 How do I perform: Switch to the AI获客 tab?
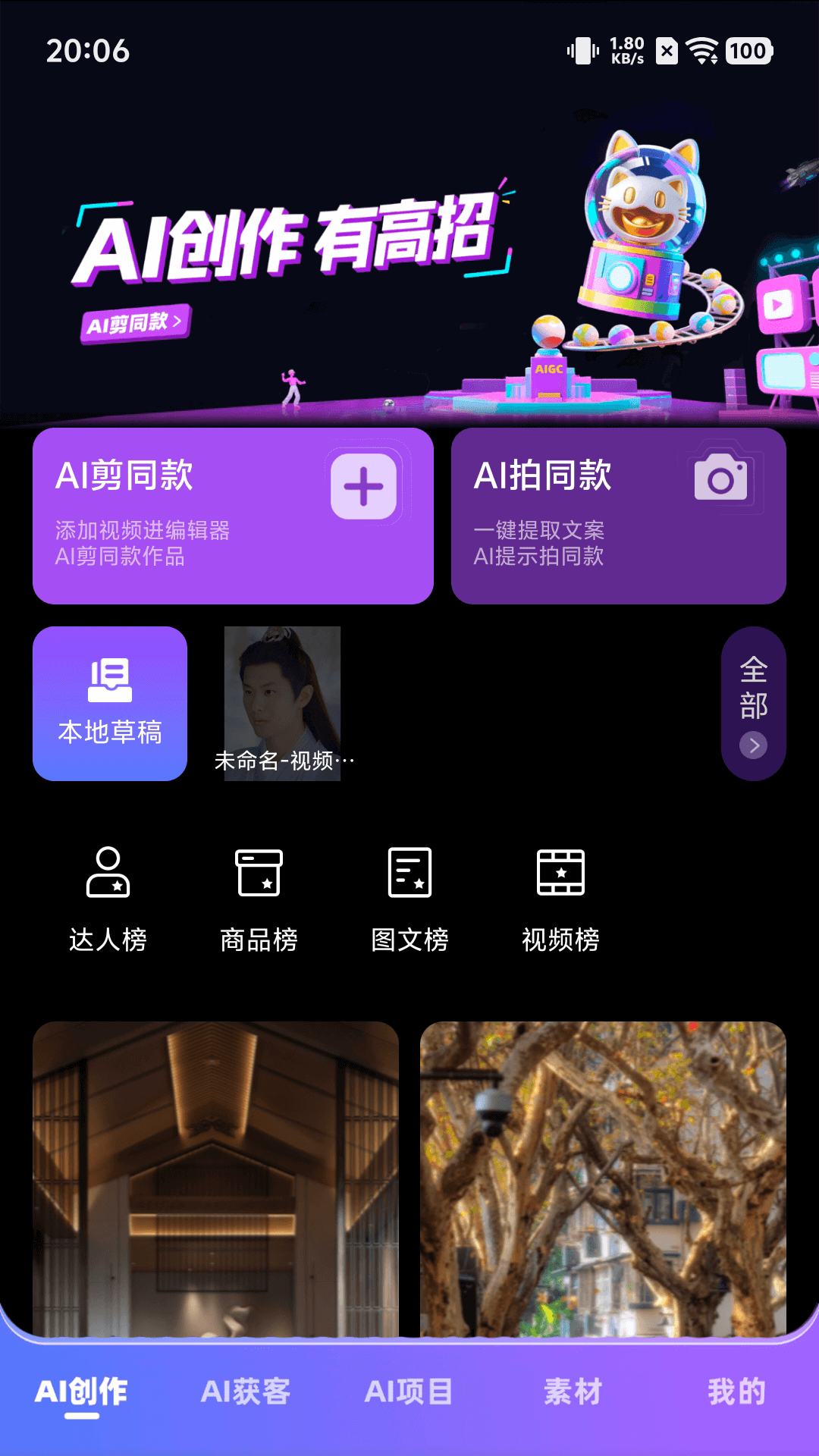point(246,1392)
